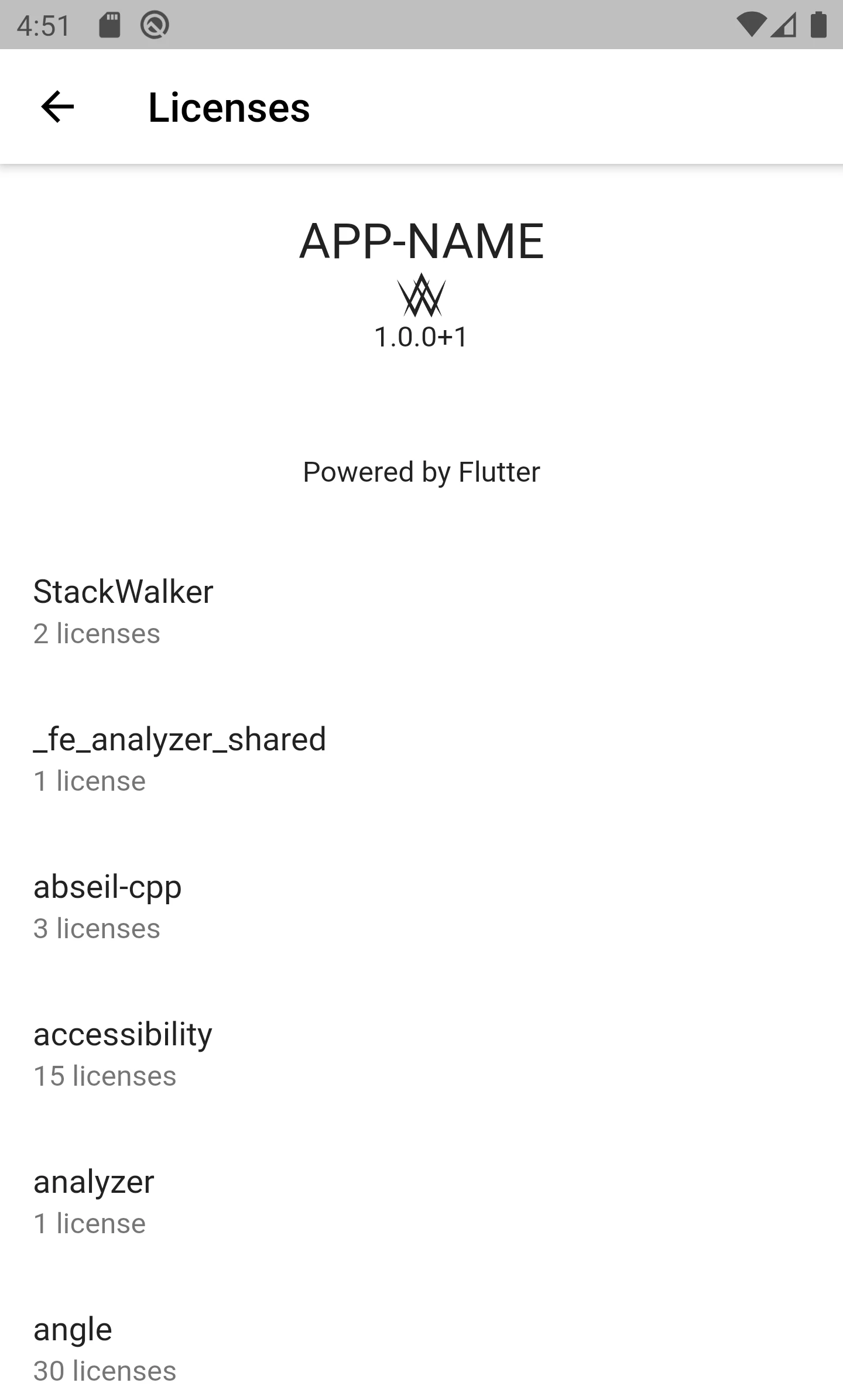Expand the angle package licenses
843x1400 pixels.
(x=73, y=1327)
